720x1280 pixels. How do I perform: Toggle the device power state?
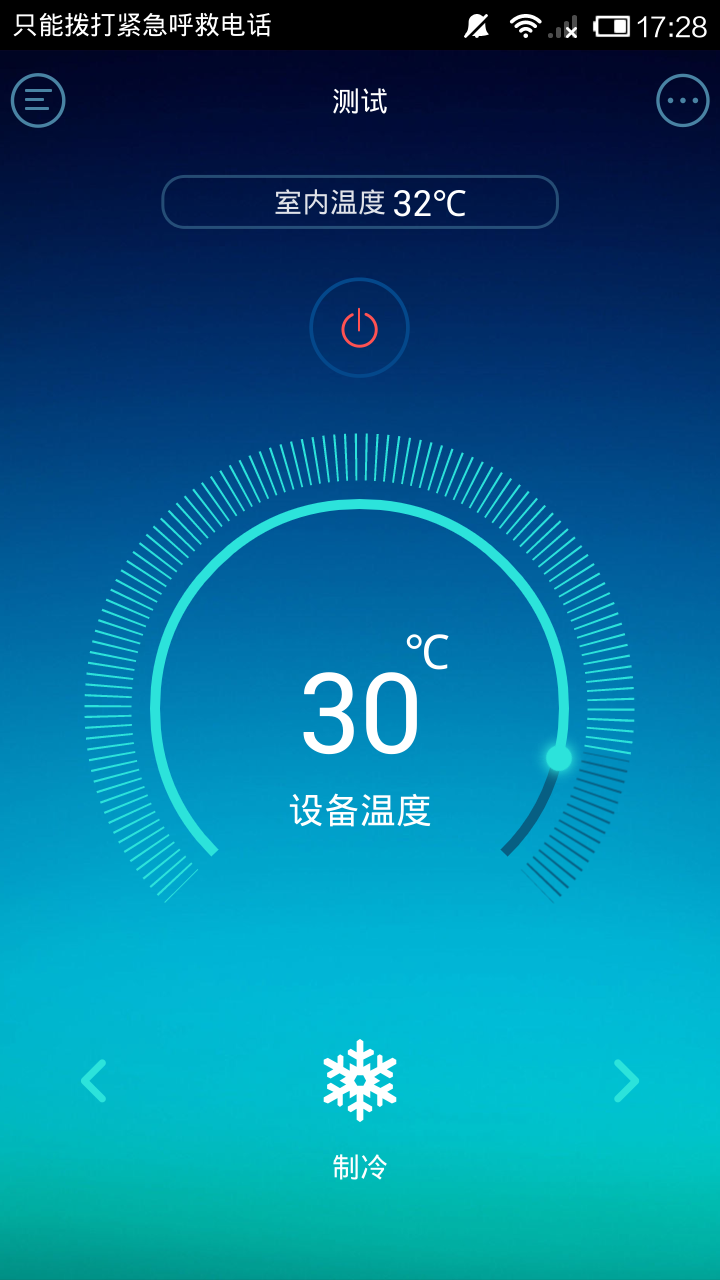tap(359, 327)
